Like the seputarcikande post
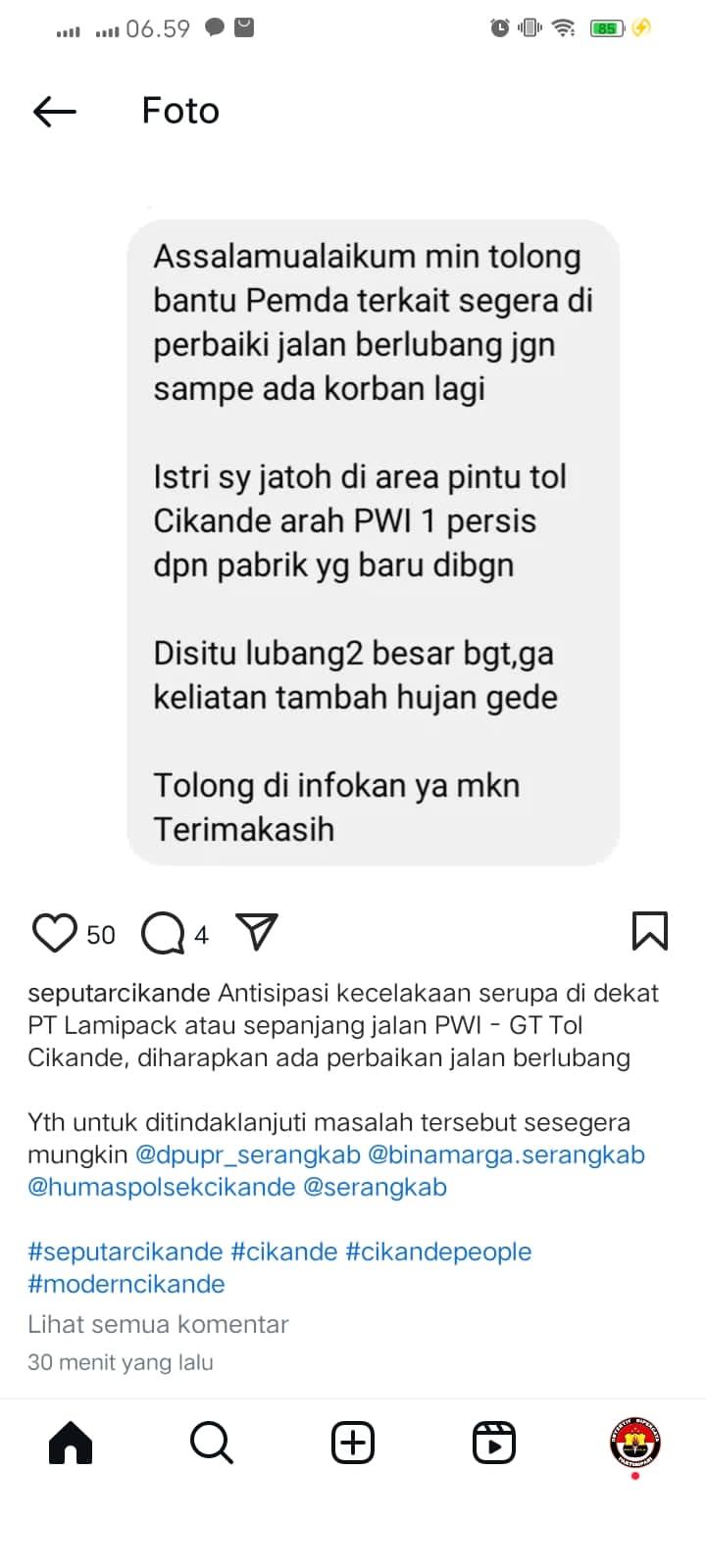The height and width of the screenshot is (1568, 706). coord(54,933)
